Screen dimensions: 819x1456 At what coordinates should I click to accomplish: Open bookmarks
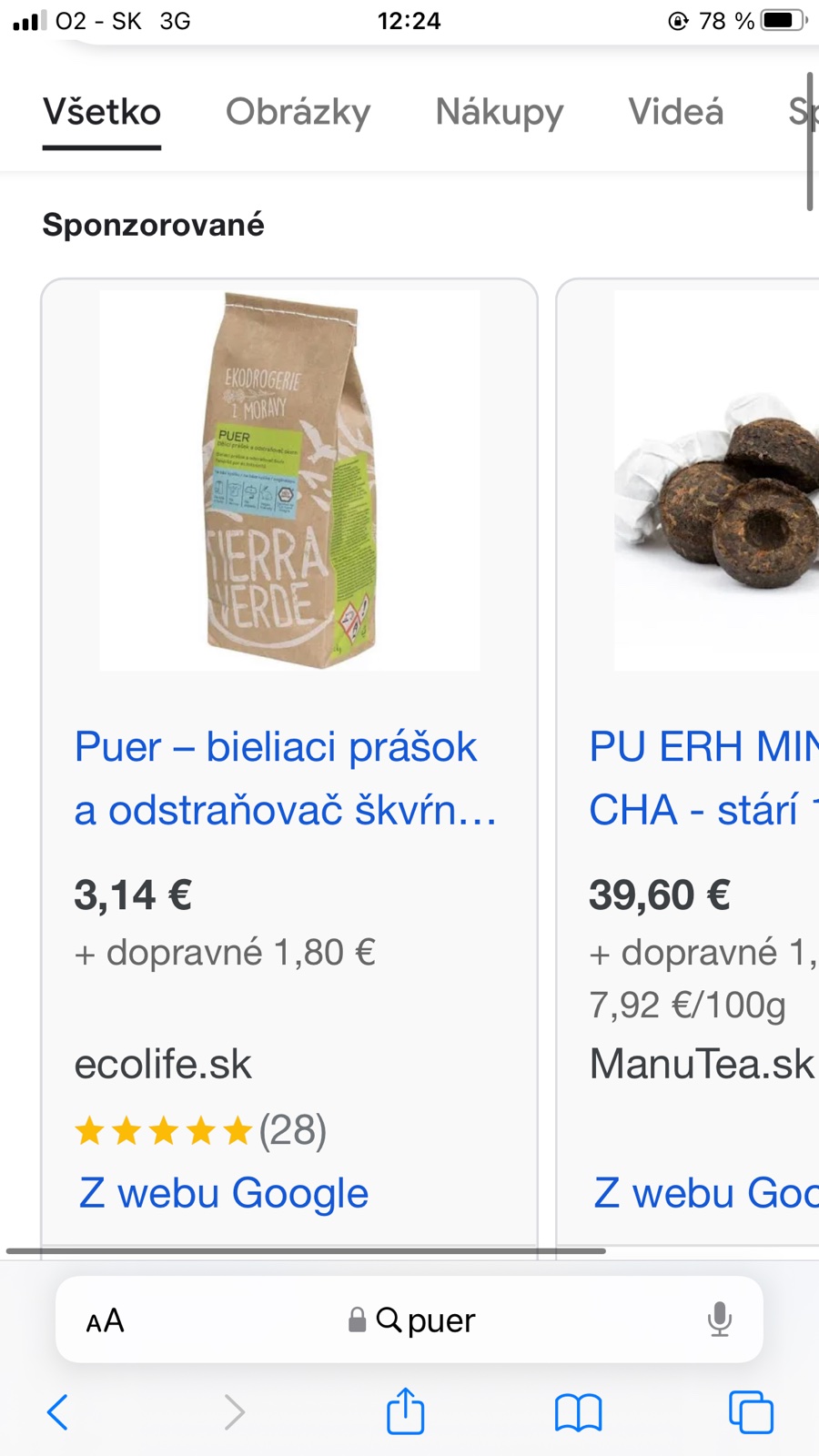click(x=578, y=1413)
